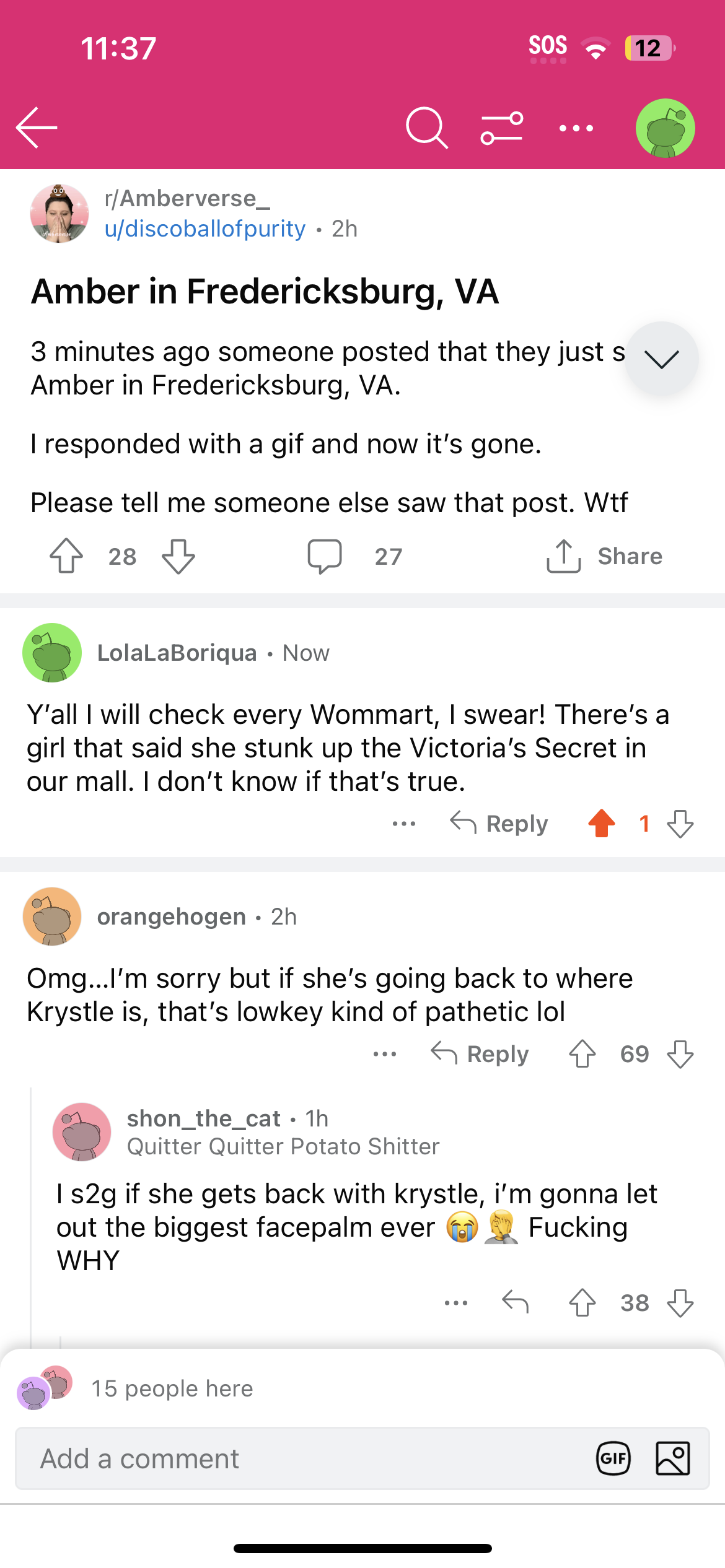Open search in the top bar
Viewport: 725px width, 1568px height.
(x=427, y=128)
